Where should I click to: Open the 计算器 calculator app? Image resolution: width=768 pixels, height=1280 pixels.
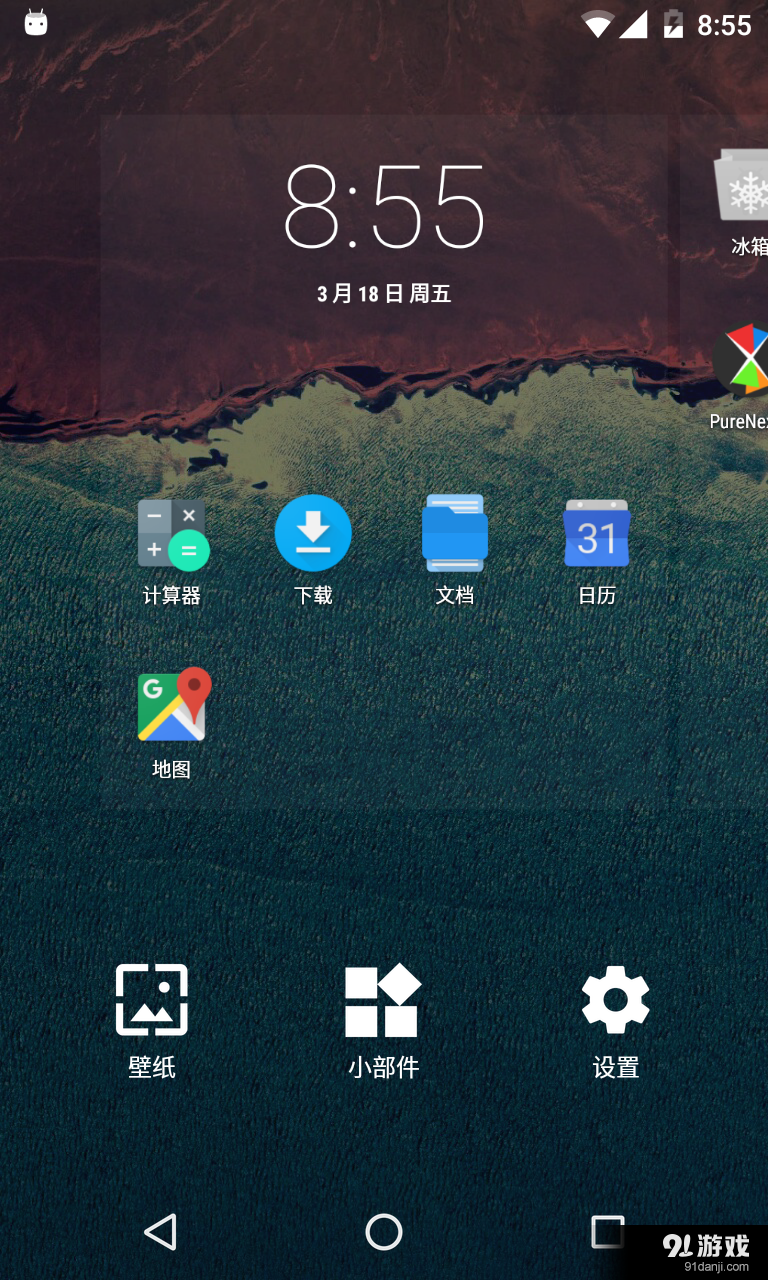coord(171,533)
